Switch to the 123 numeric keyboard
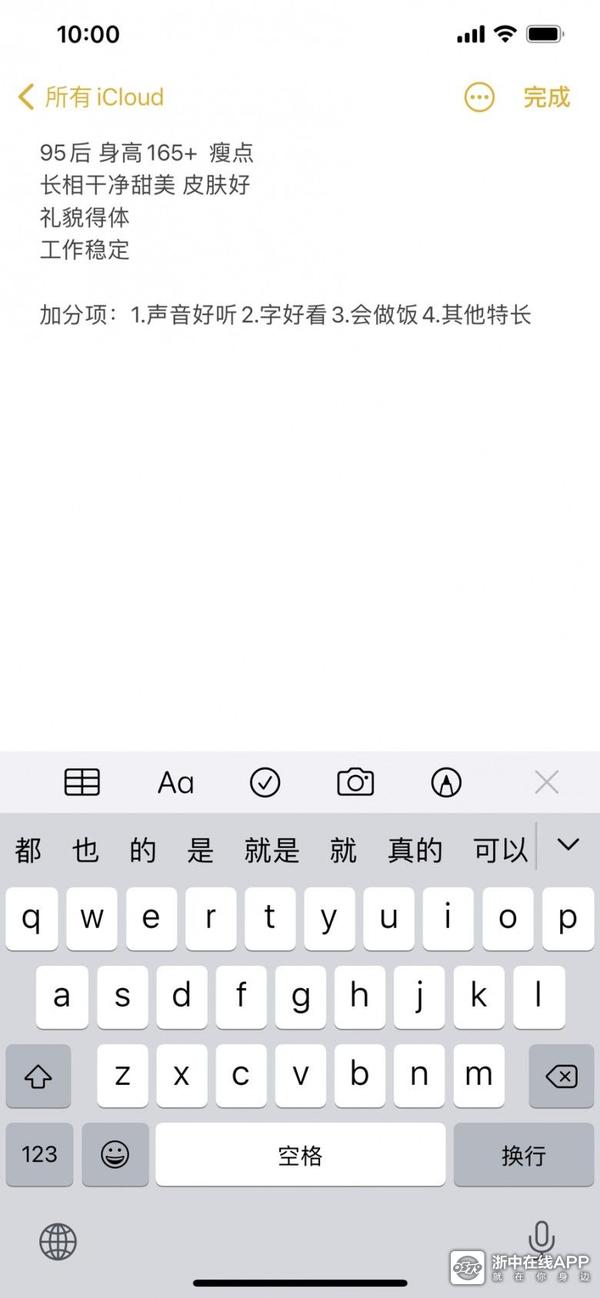The height and width of the screenshot is (1298, 600). (39, 1154)
